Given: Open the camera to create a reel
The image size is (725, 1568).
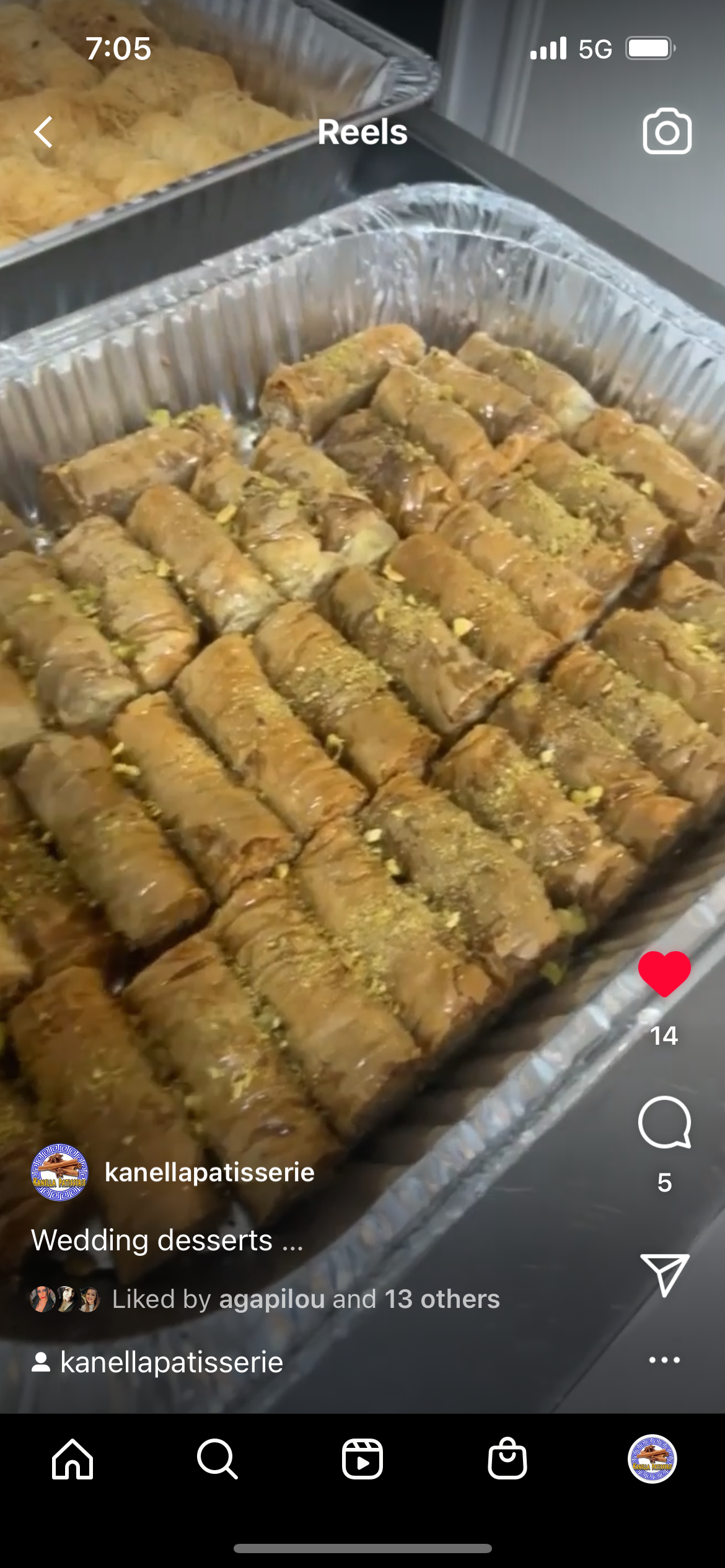Looking at the screenshot, I should point(667,131).
